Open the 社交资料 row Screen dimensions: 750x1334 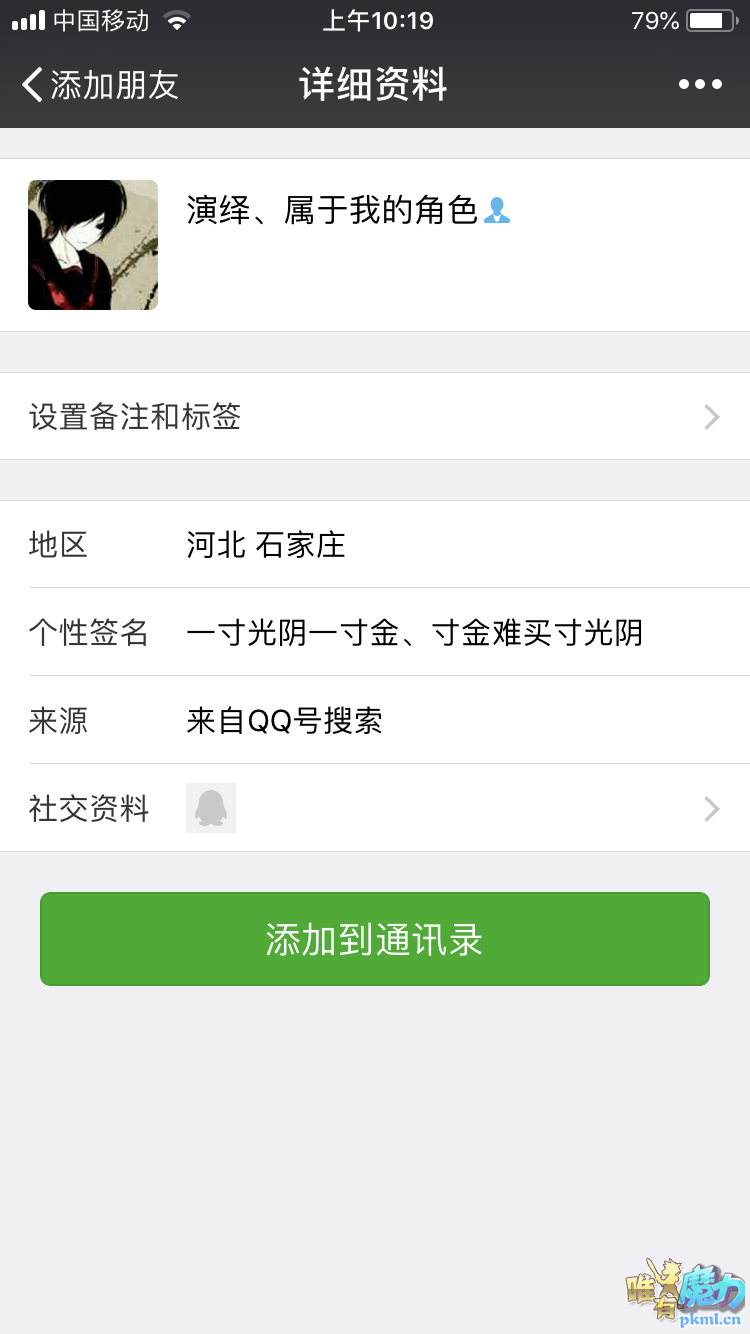[375, 808]
